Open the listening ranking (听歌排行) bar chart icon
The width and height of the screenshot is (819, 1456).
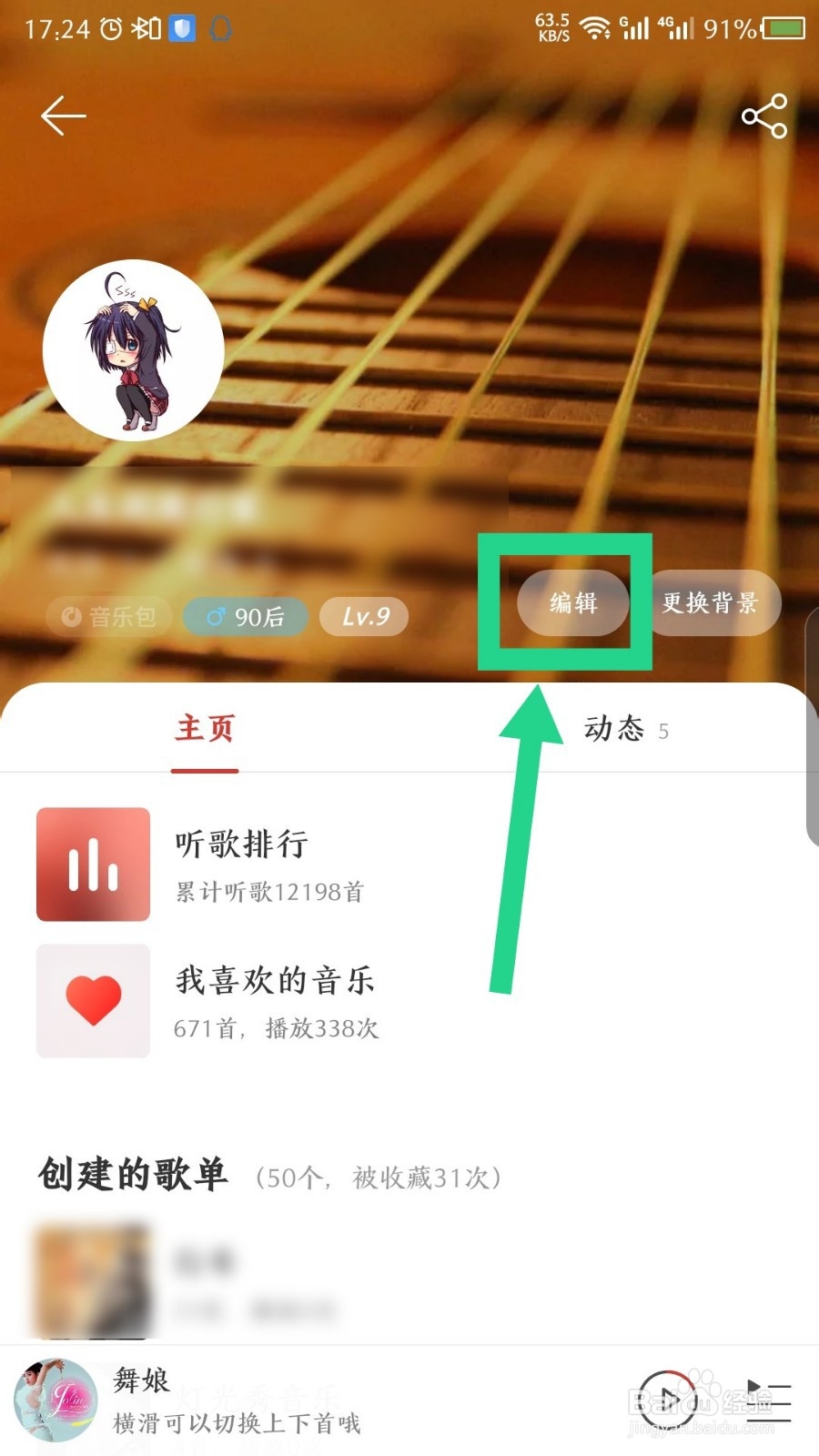click(92, 863)
